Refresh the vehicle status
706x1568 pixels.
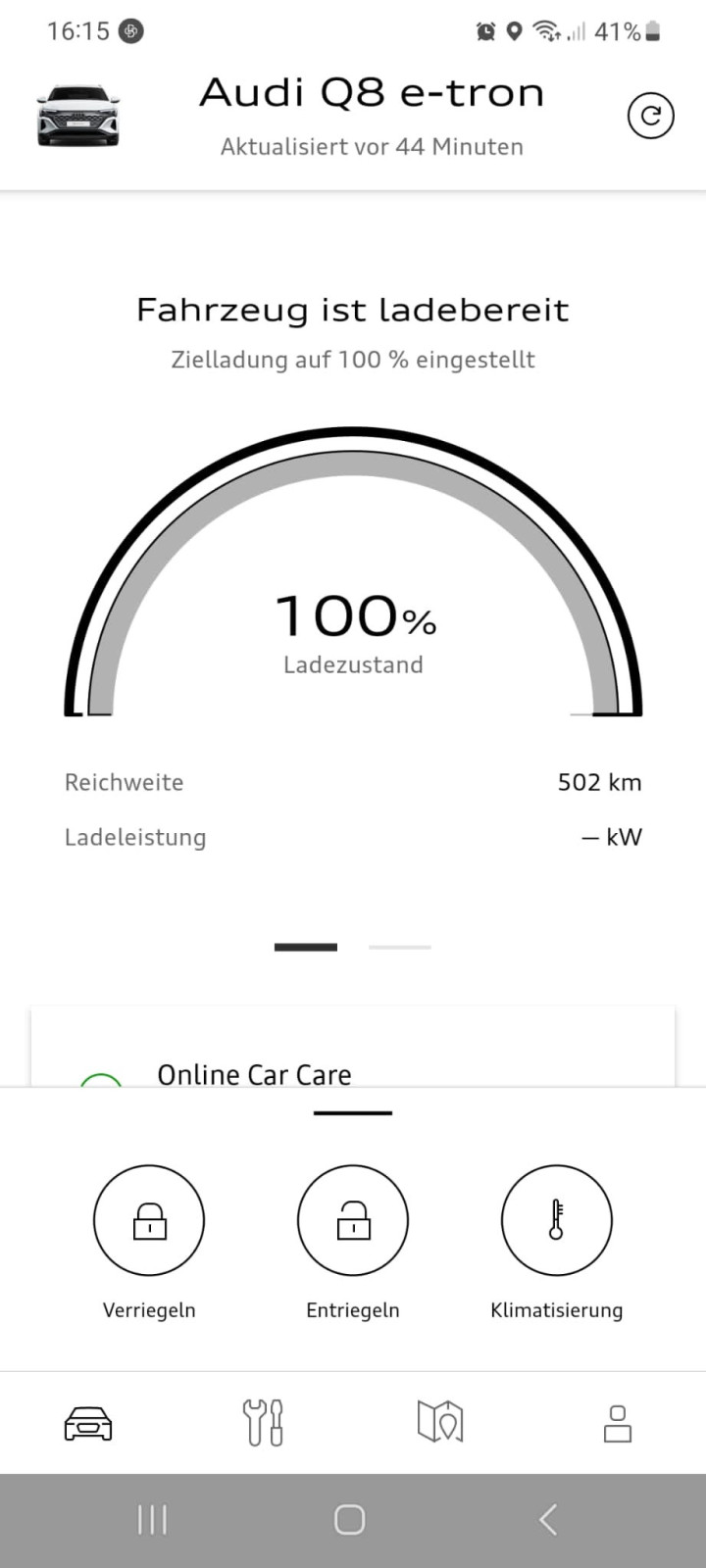[650, 117]
